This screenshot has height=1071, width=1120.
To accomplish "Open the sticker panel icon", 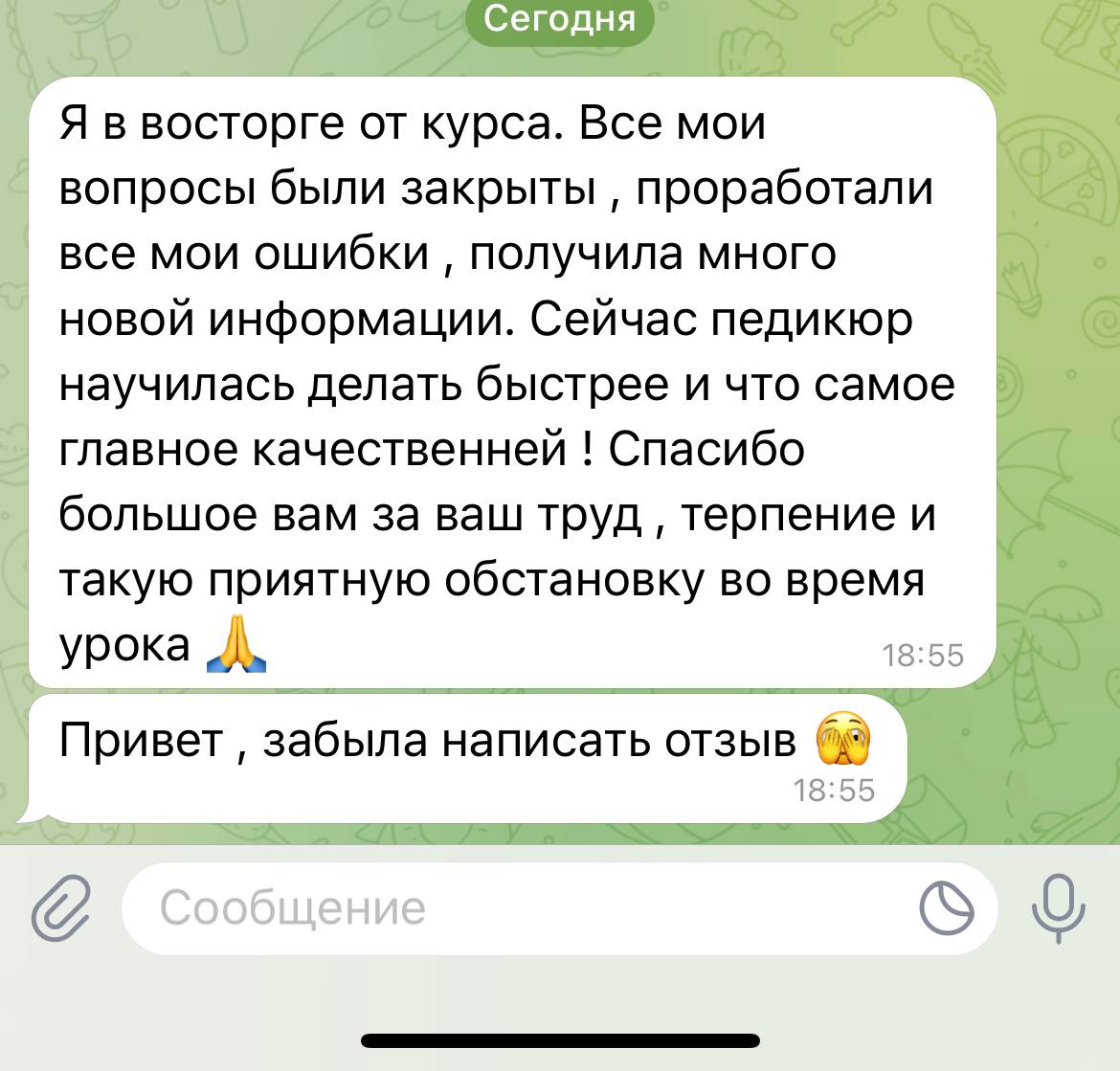I will tap(946, 908).
